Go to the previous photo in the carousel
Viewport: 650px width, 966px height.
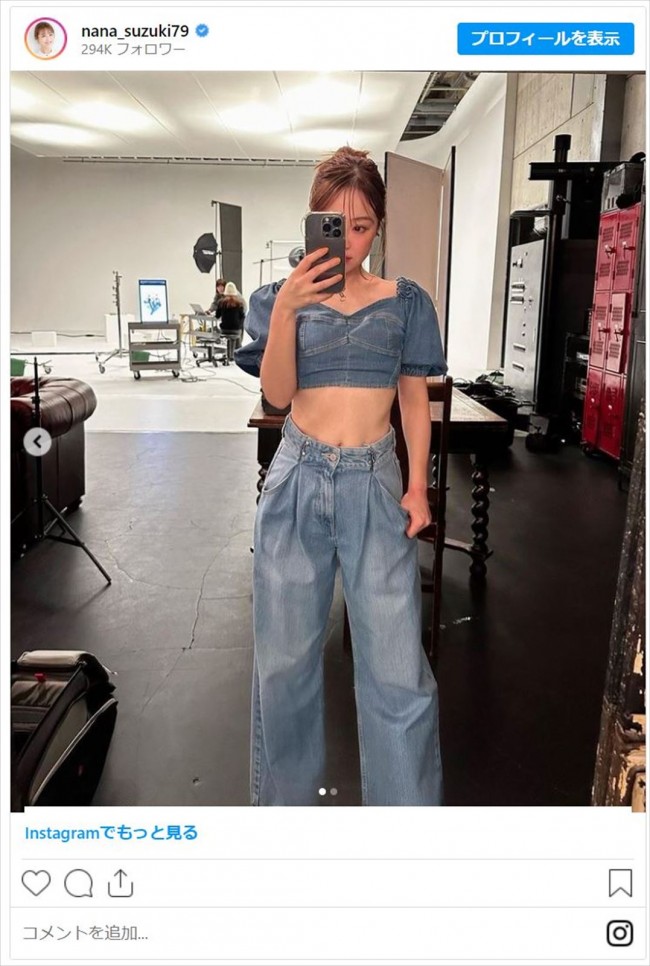[x=37, y=442]
